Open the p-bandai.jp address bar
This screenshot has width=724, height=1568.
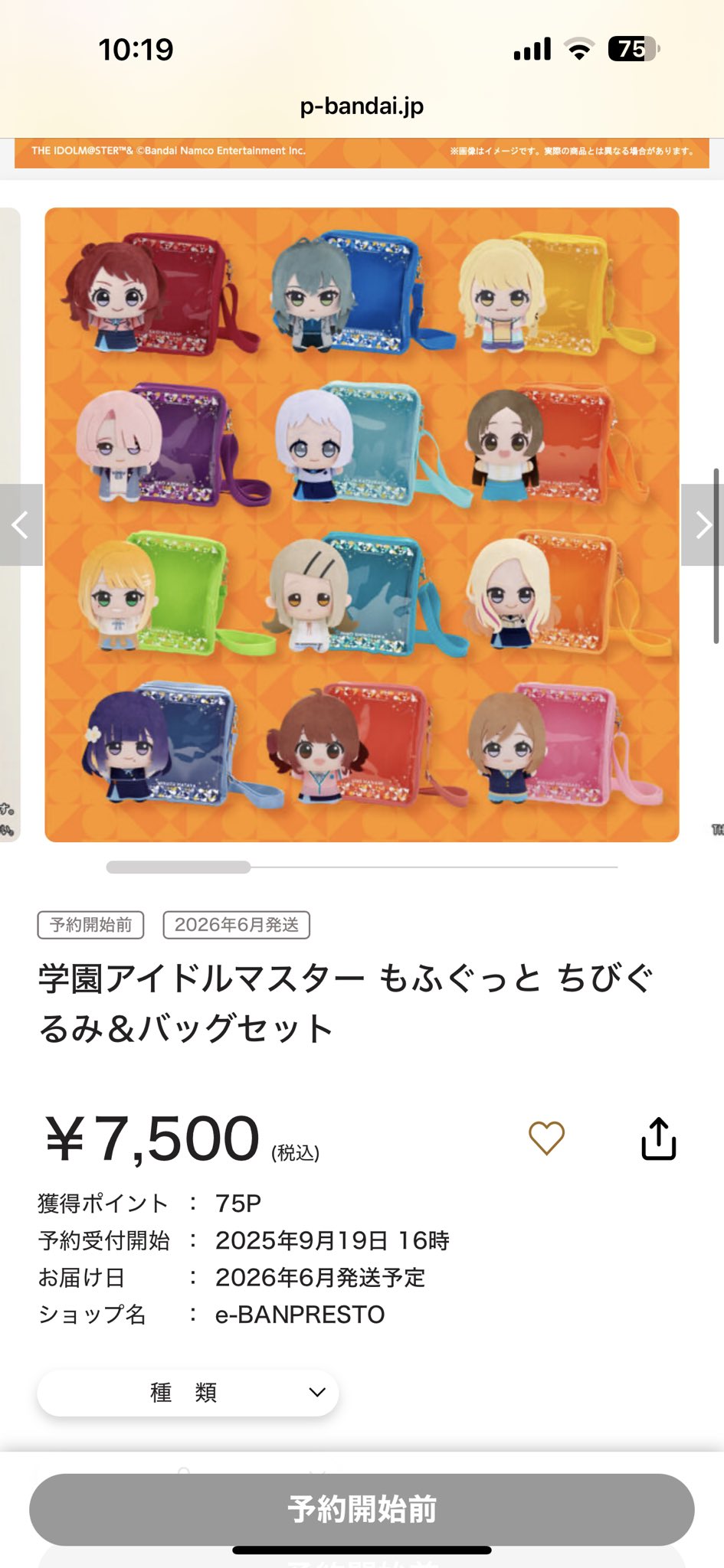(362, 106)
